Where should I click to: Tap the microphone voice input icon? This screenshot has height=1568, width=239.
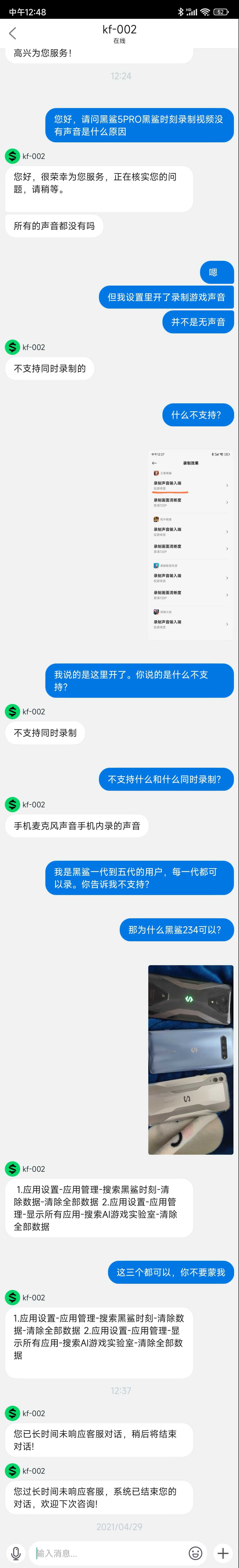pyautogui.click(x=16, y=1552)
